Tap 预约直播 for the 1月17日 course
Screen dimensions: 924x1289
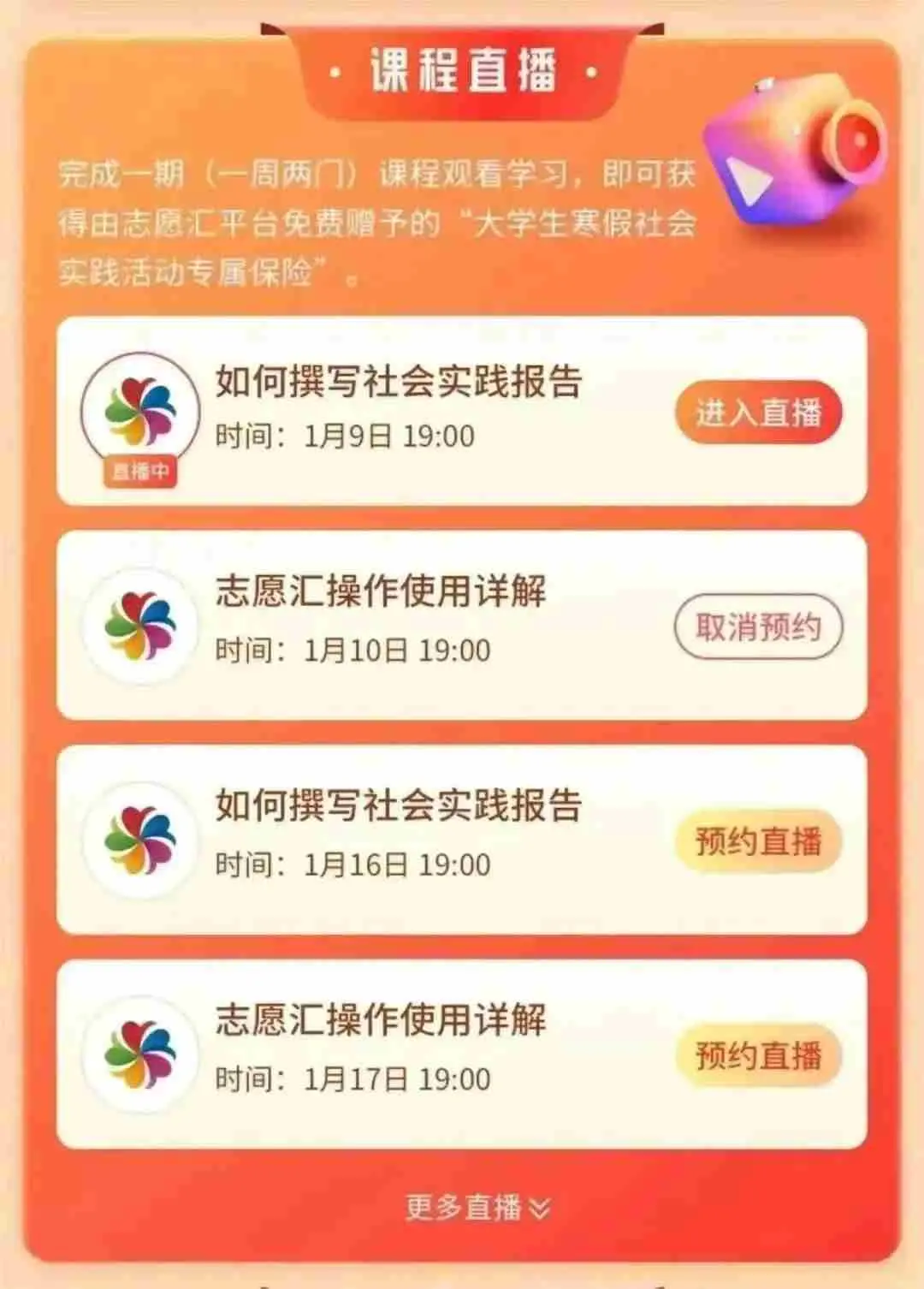click(x=758, y=1054)
